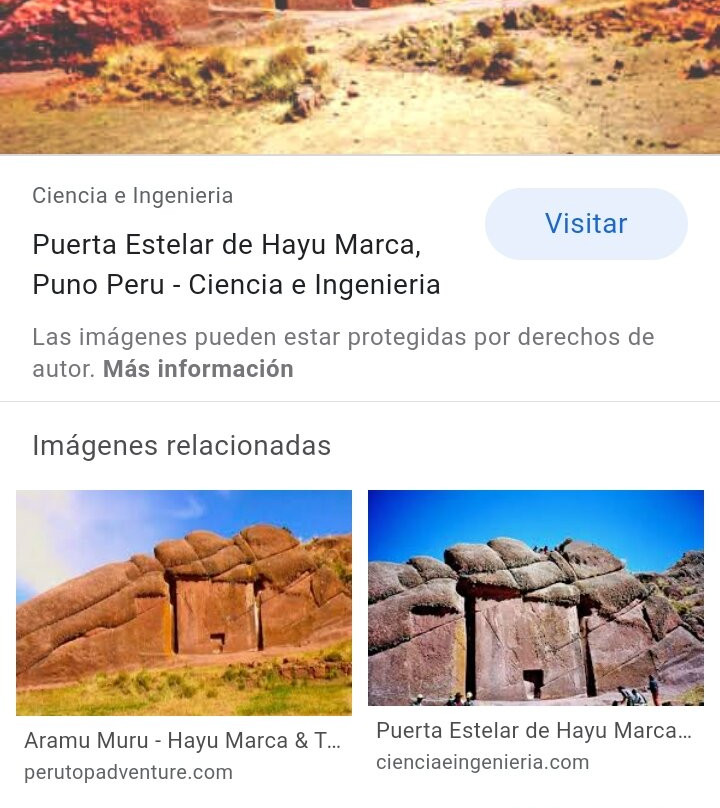Open Puerta Estelar de Hayu Marca page title
The height and width of the screenshot is (808, 720).
[x=236, y=265]
